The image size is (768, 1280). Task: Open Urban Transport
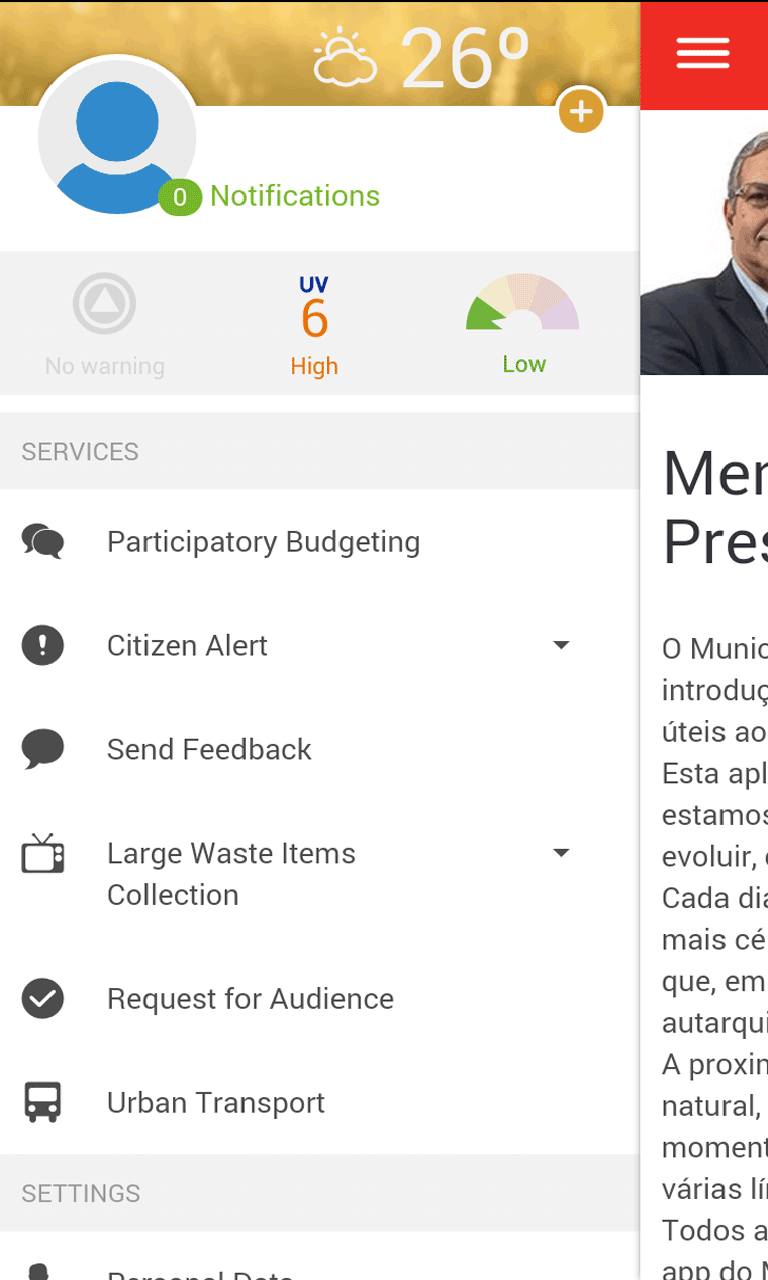point(216,1103)
